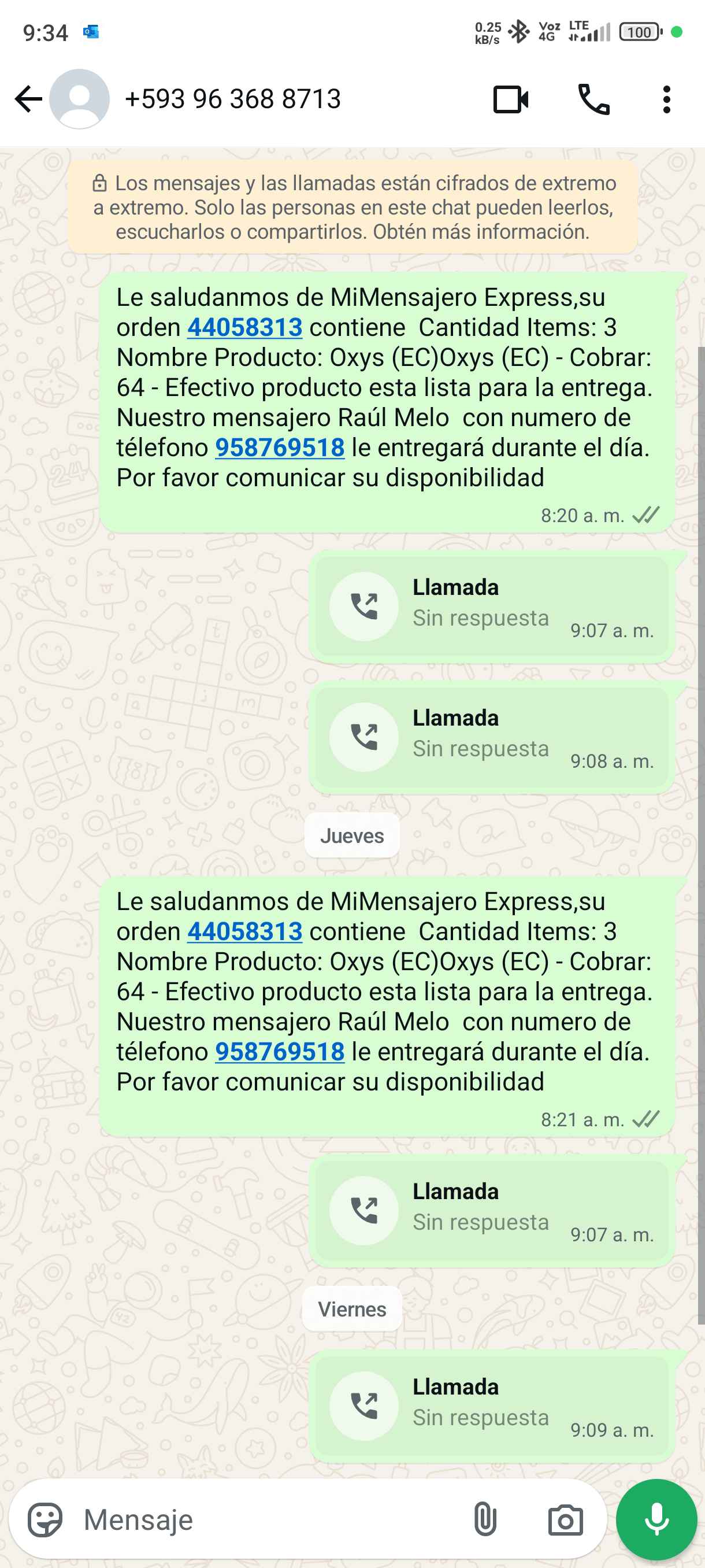
Task: Open the unanswered call from 9:08 a. m.
Action: tap(491, 737)
